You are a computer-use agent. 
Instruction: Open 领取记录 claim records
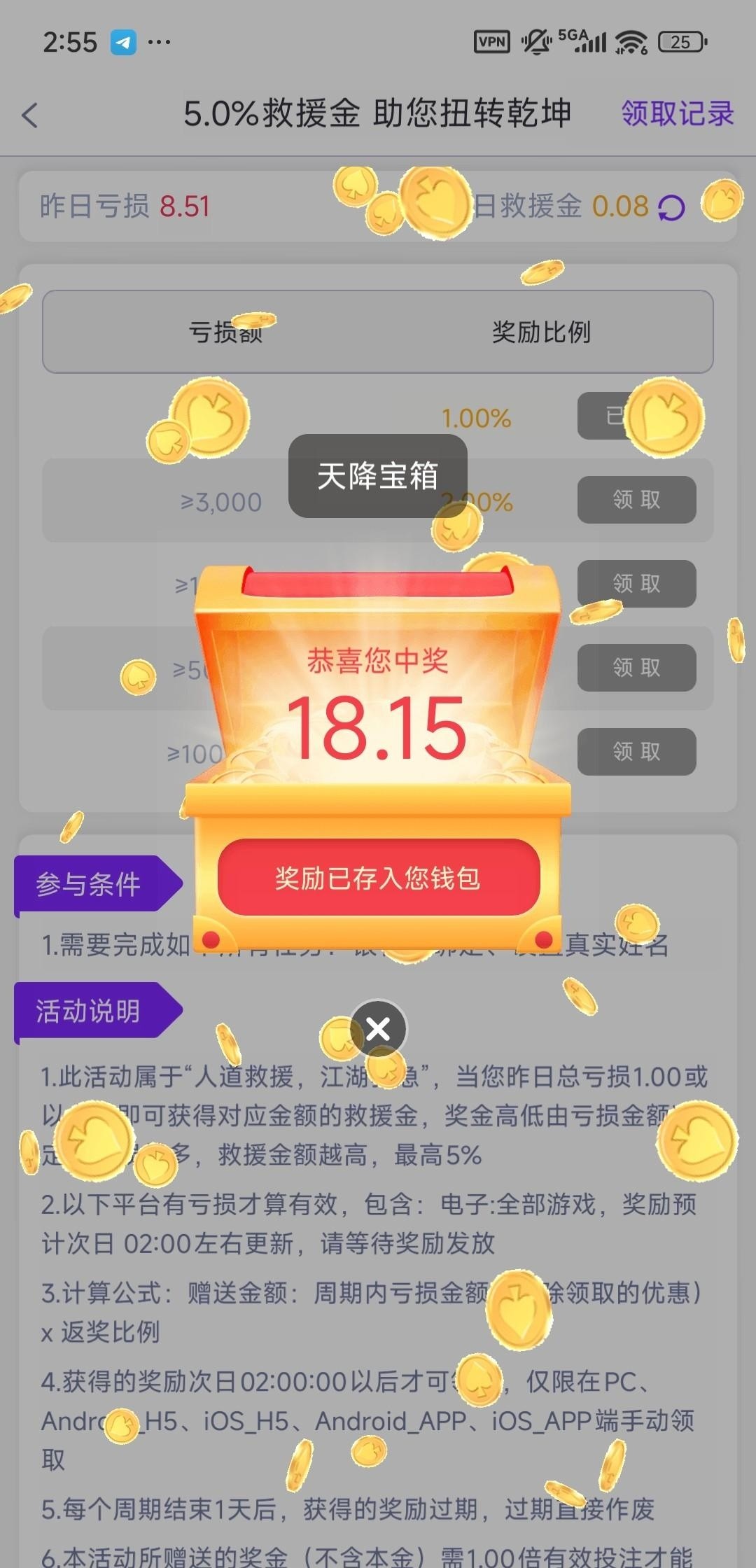click(677, 113)
